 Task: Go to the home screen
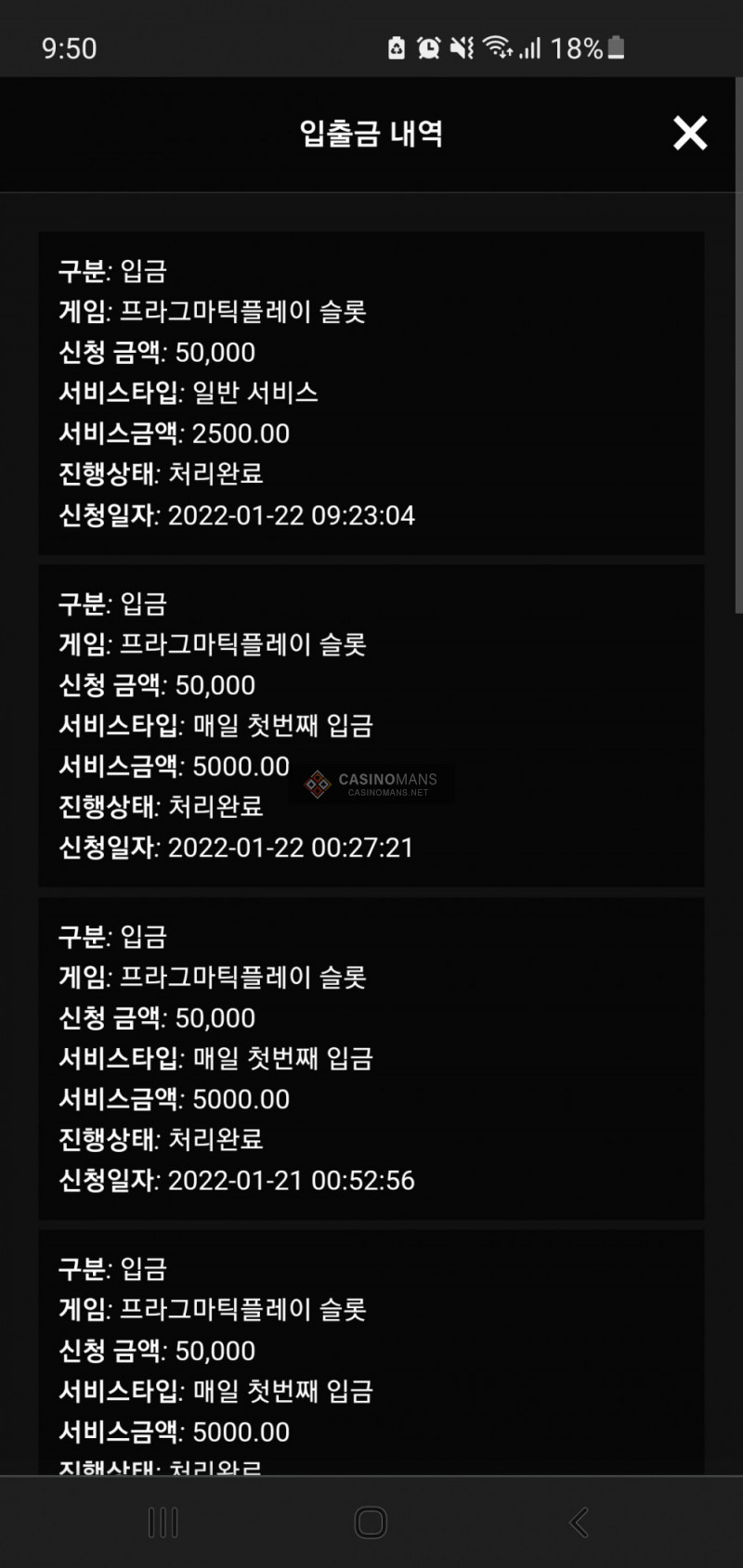pos(371,1523)
